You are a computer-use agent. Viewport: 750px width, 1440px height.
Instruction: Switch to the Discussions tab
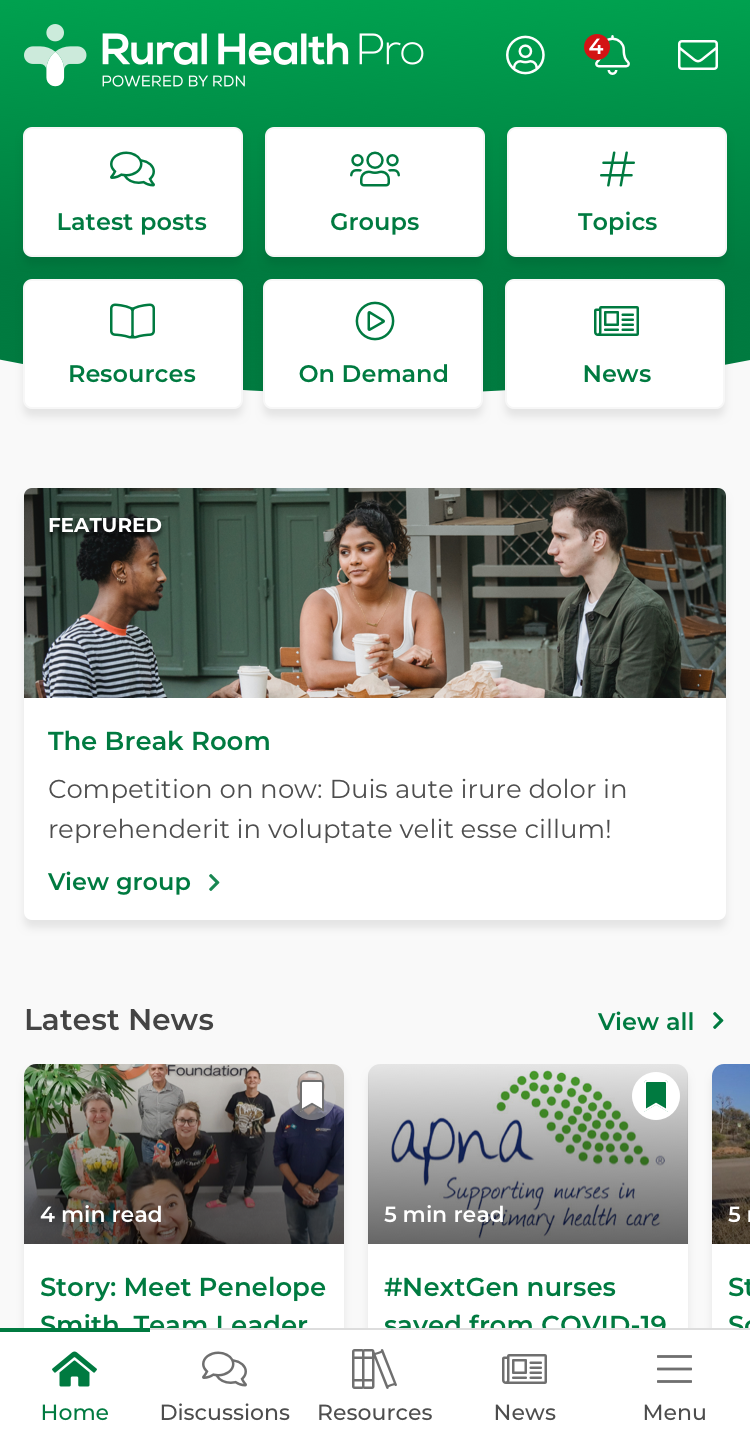click(225, 1386)
